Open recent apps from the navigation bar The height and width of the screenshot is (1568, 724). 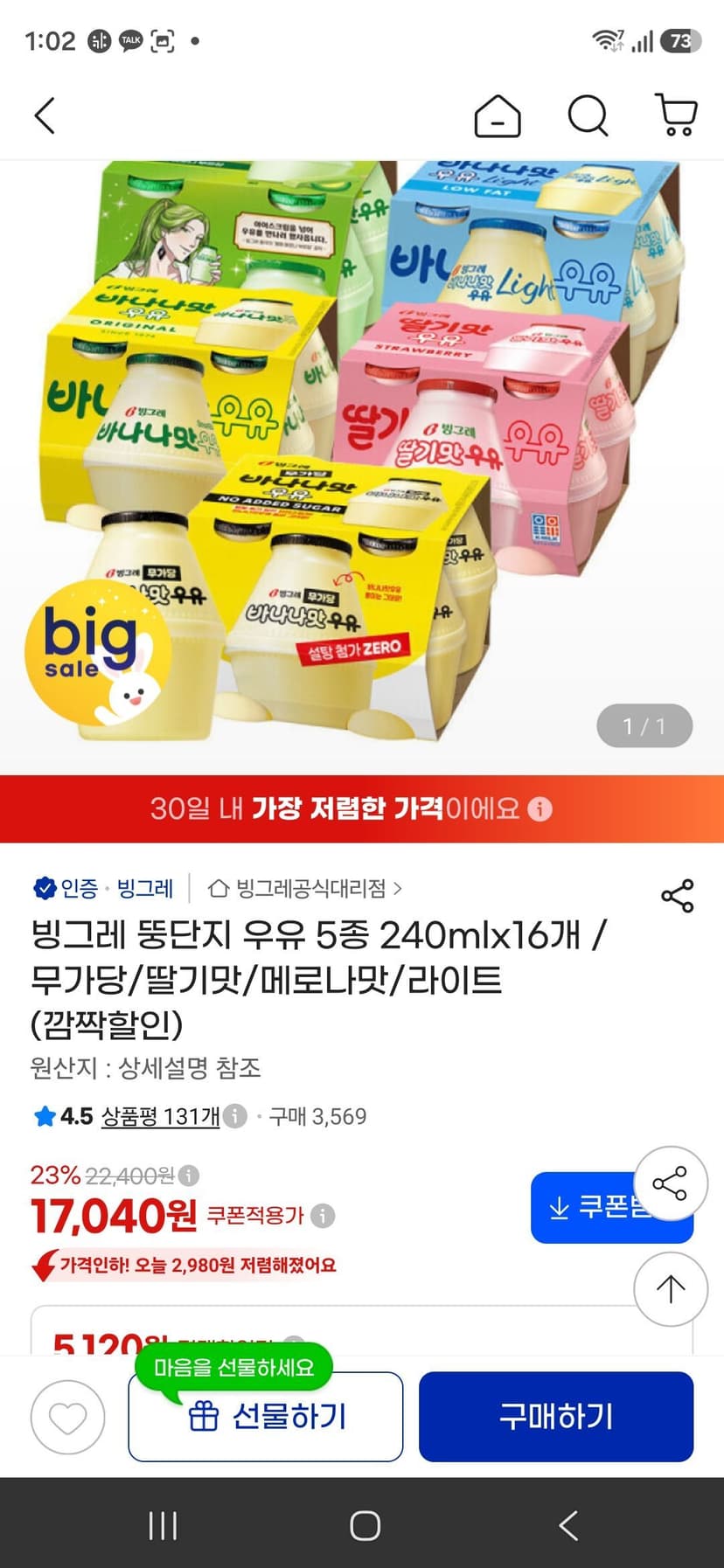(163, 1525)
